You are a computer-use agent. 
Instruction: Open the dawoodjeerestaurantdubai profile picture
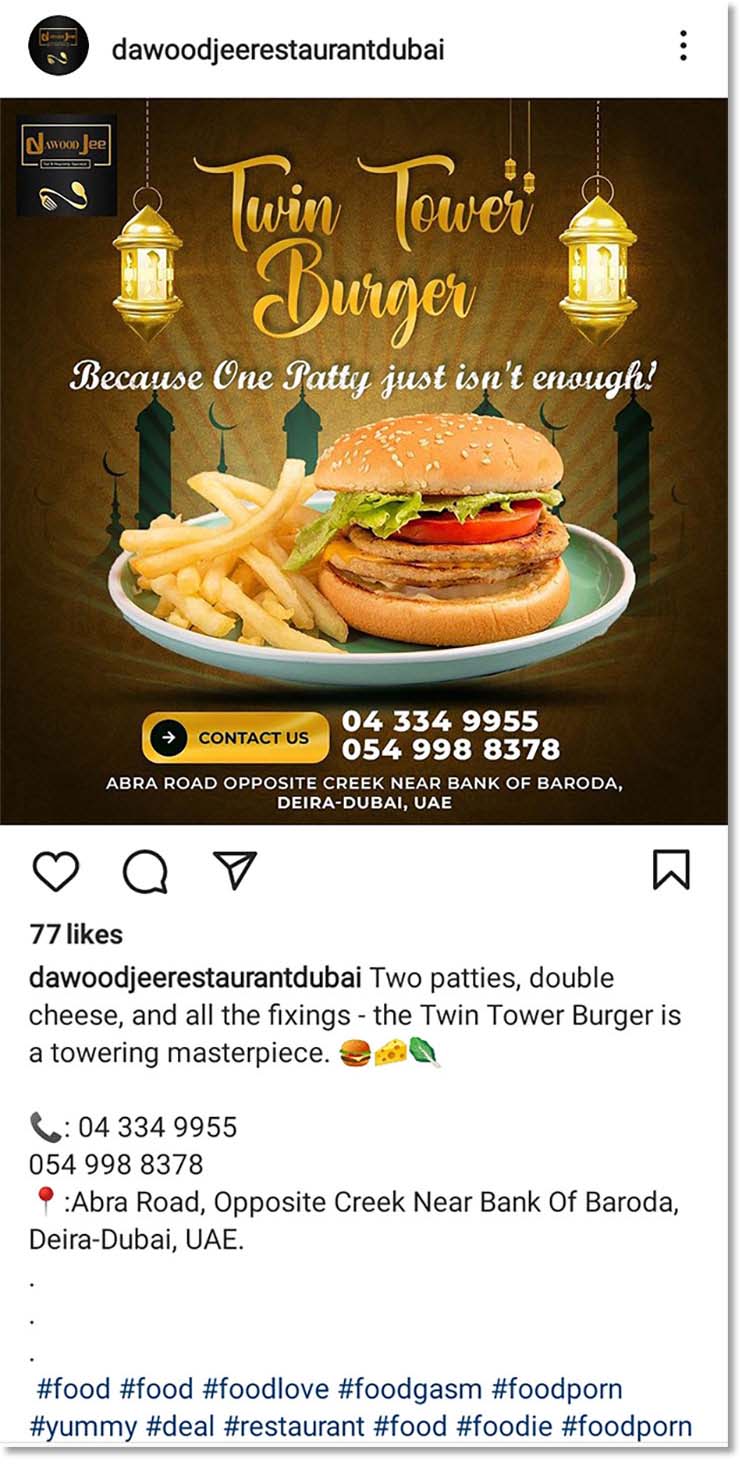tap(59, 46)
